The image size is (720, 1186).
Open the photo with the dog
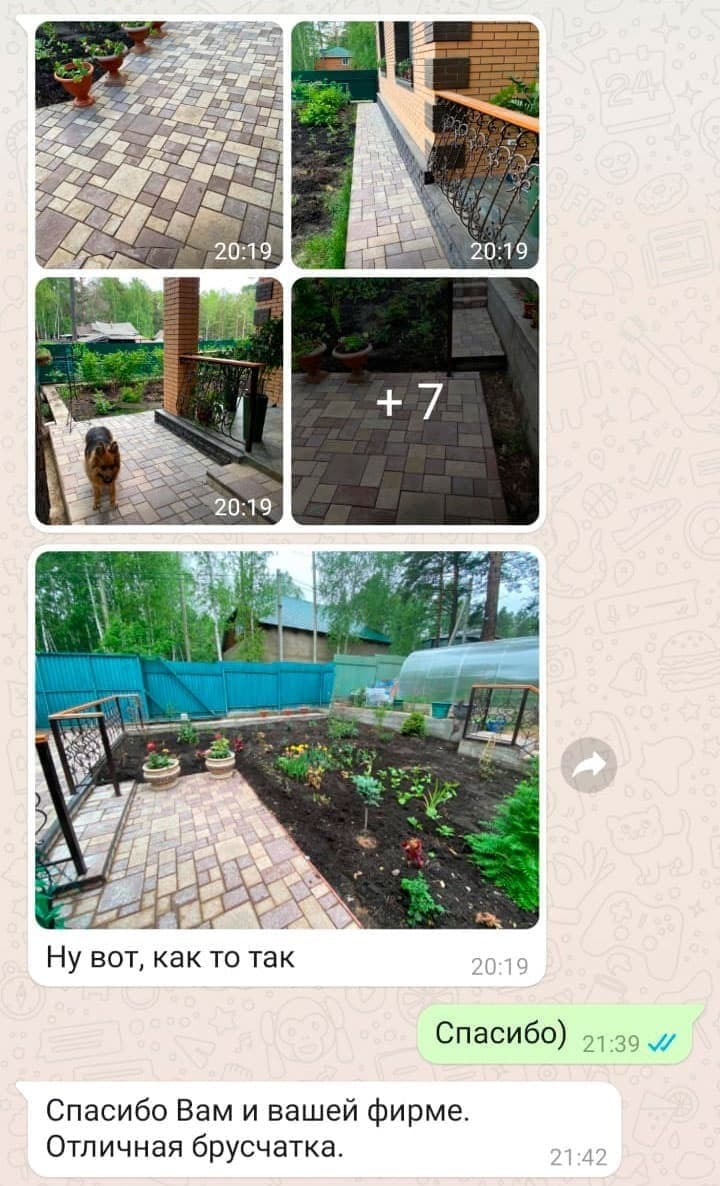pyautogui.click(x=159, y=401)
